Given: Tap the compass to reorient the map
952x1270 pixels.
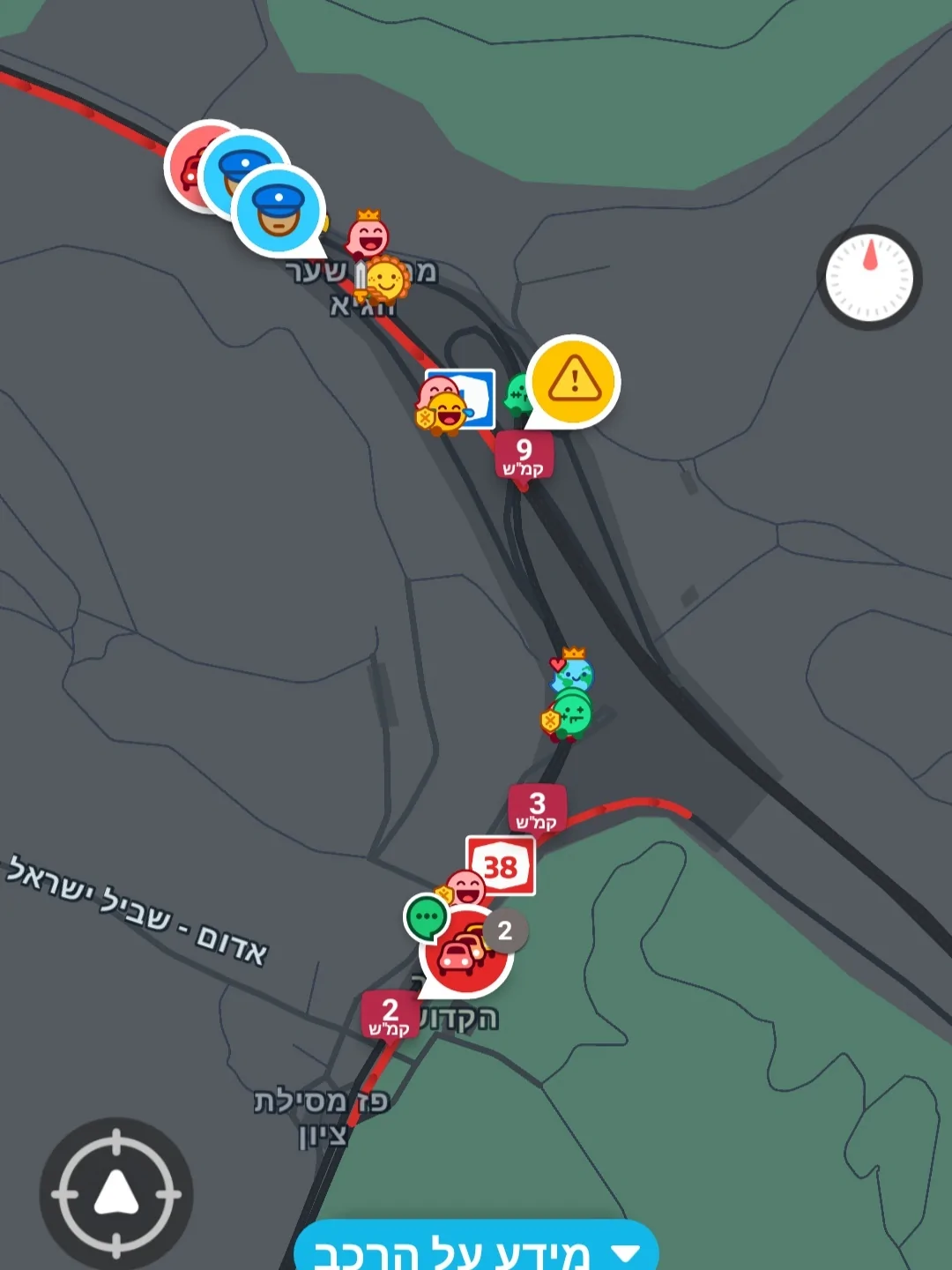Looking at the screenshot, I should point(869,278).
